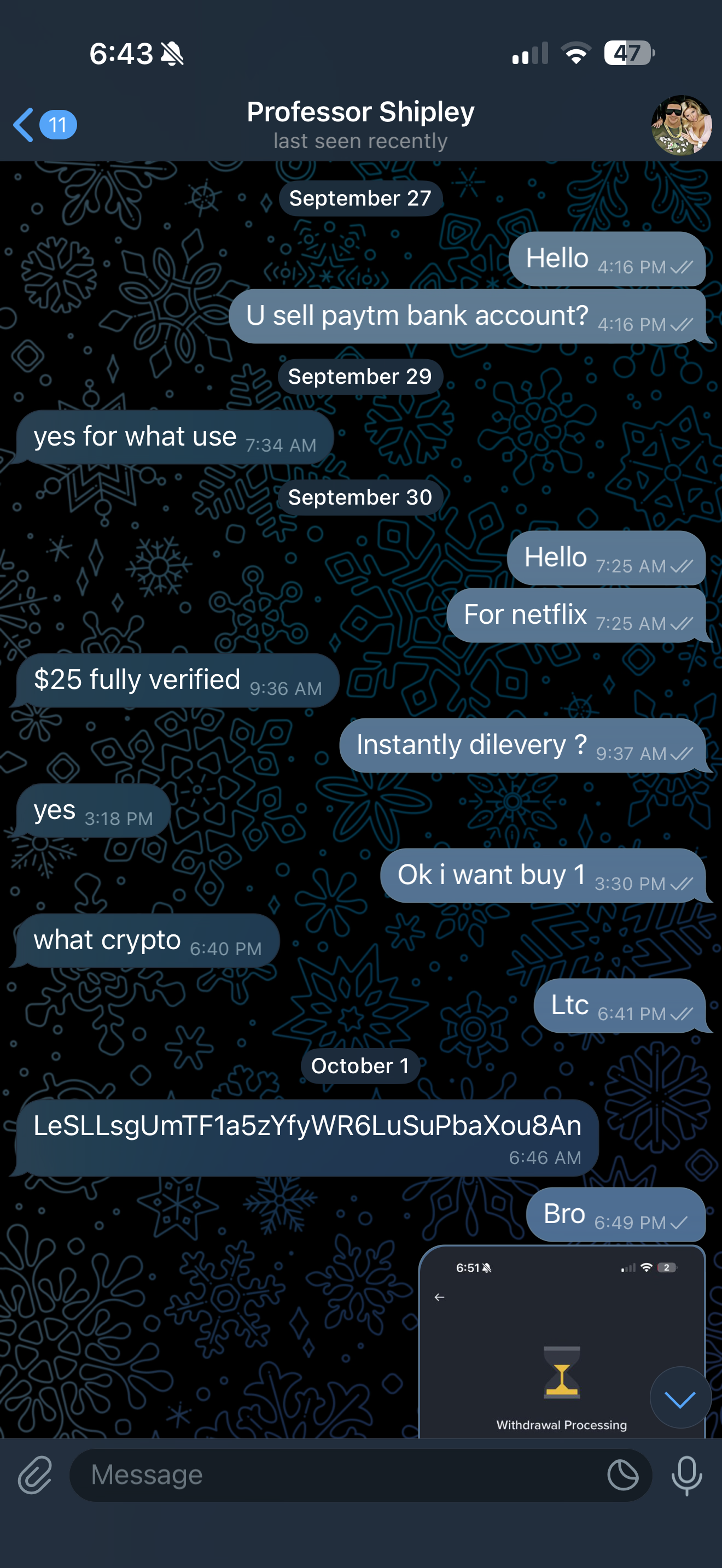Viewport: 722px width, 1568px height.
Task: Open Professor Shipley's profile picture
Action: 681,125
